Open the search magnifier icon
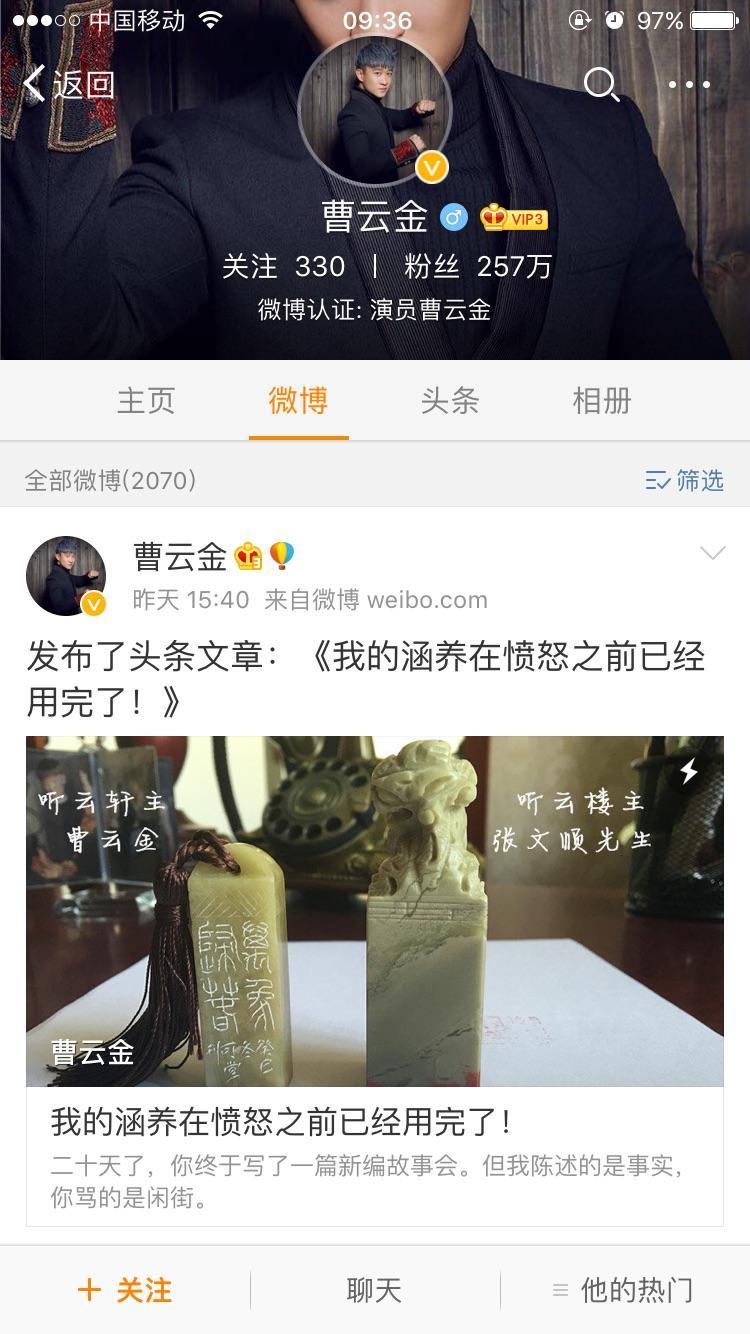750x1334 pixels. [x=601, y=85]
